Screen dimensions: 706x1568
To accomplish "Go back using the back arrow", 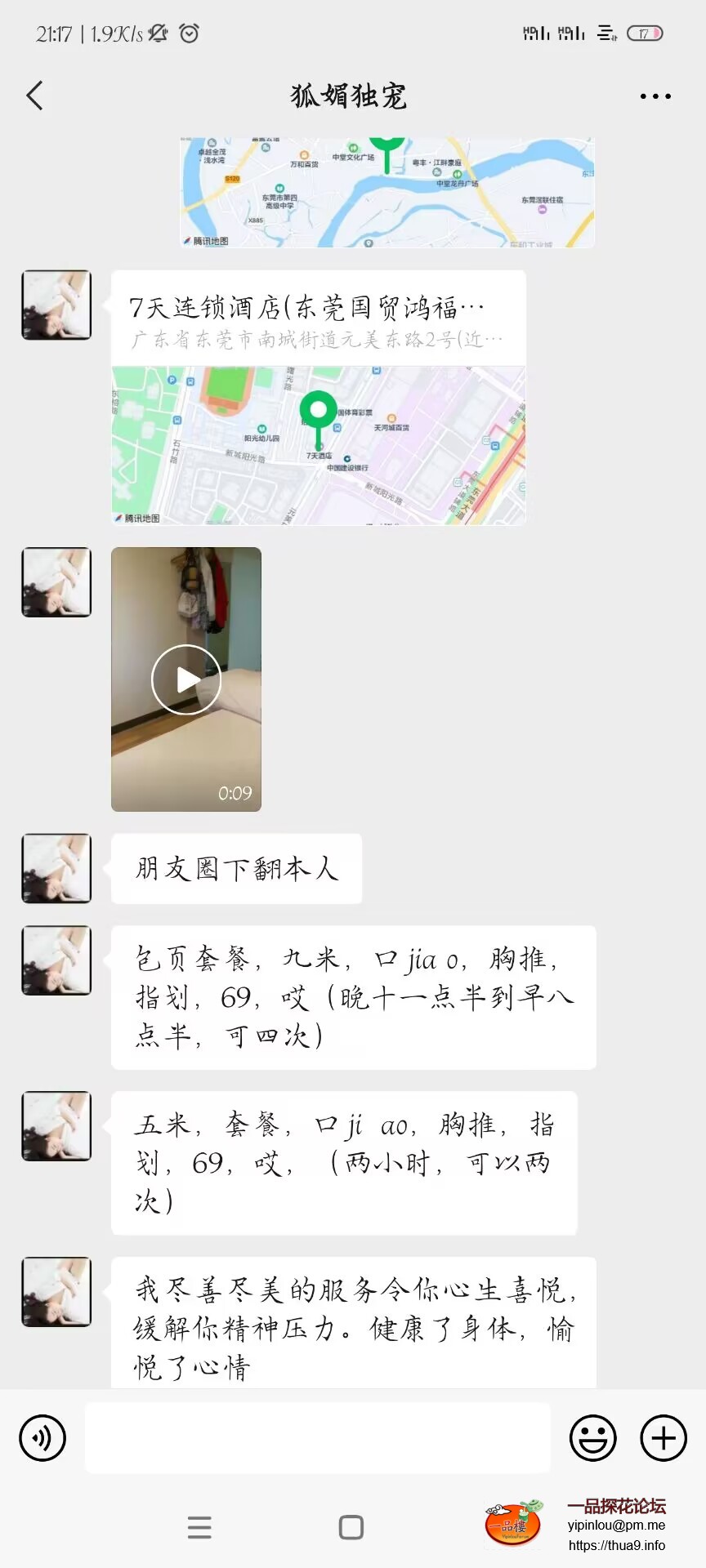I will (34, 96).
